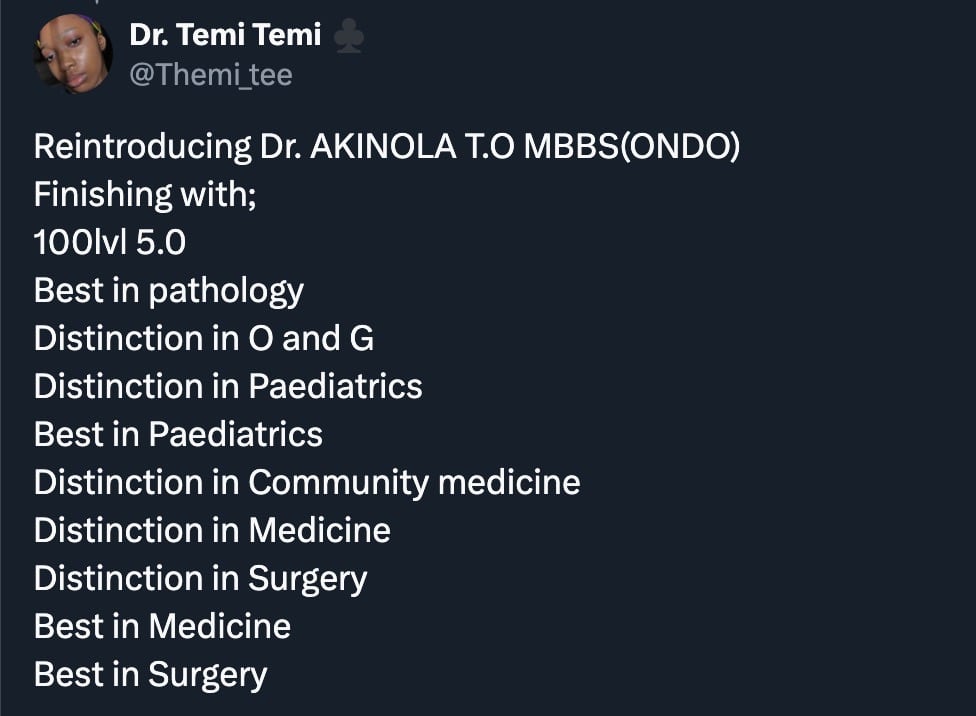This screenshot has height=716, width=976.
Task: Open the @Themi_tee profile handle
Action: coord(211,75)
